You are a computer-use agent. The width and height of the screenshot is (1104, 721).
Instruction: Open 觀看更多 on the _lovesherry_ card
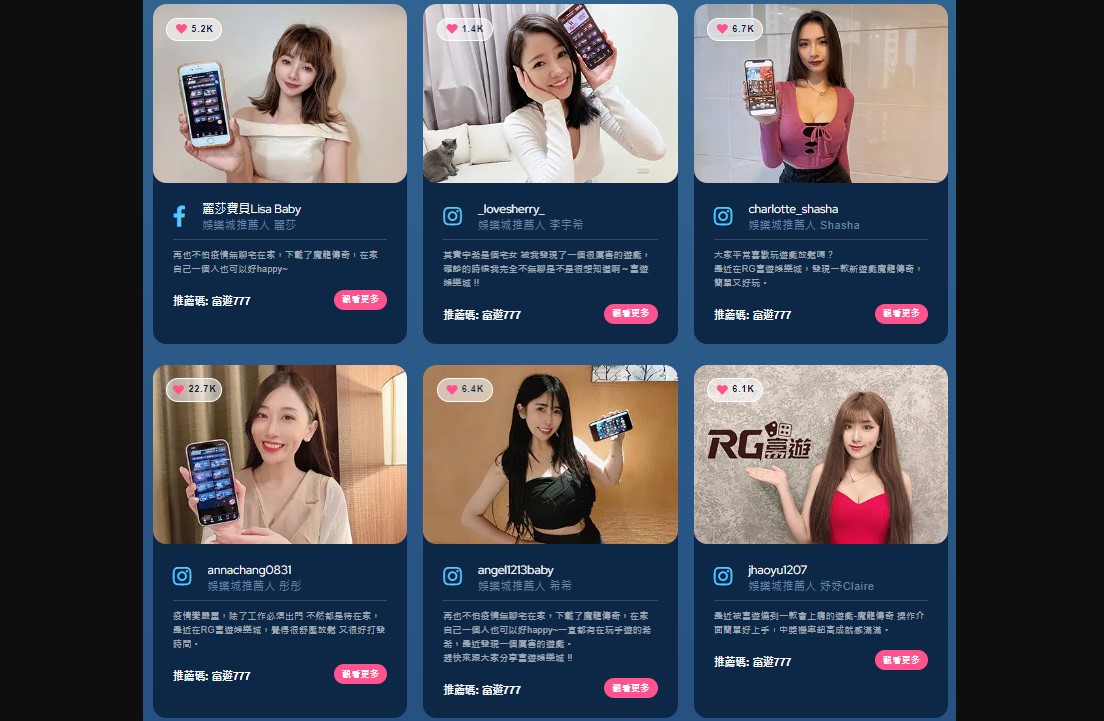(x=630, y=314)
